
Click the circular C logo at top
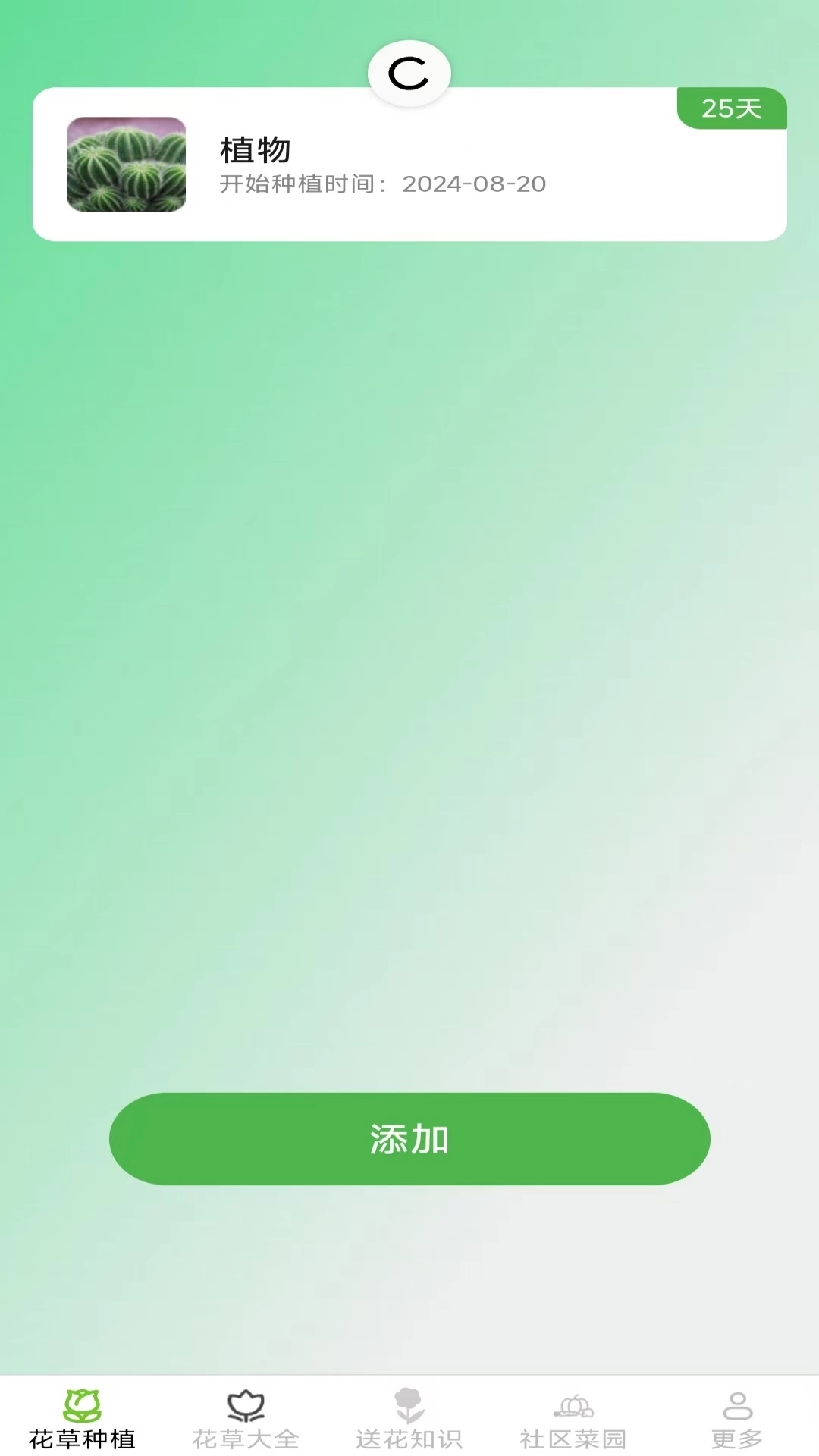pos(409,72)
